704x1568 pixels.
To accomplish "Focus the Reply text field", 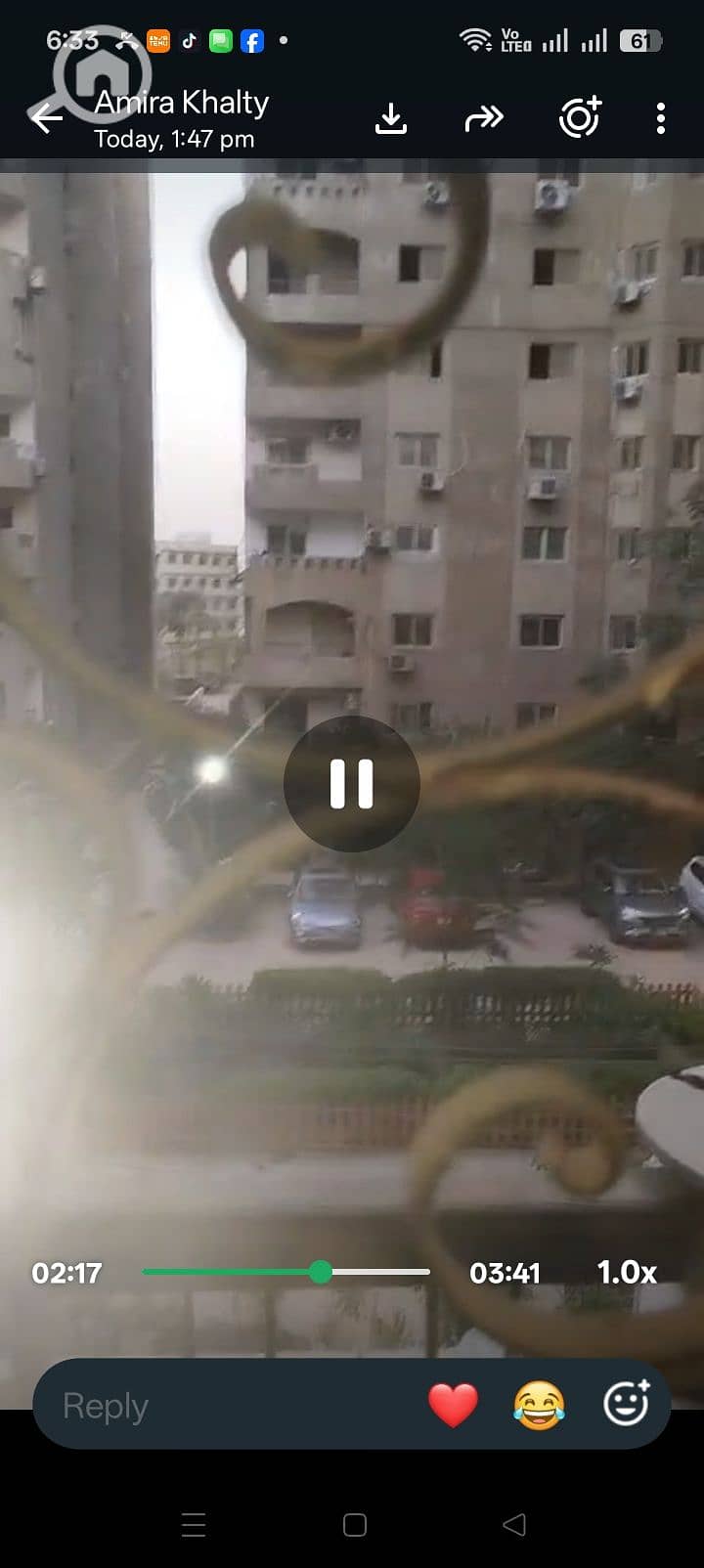I will (225, 1406).
